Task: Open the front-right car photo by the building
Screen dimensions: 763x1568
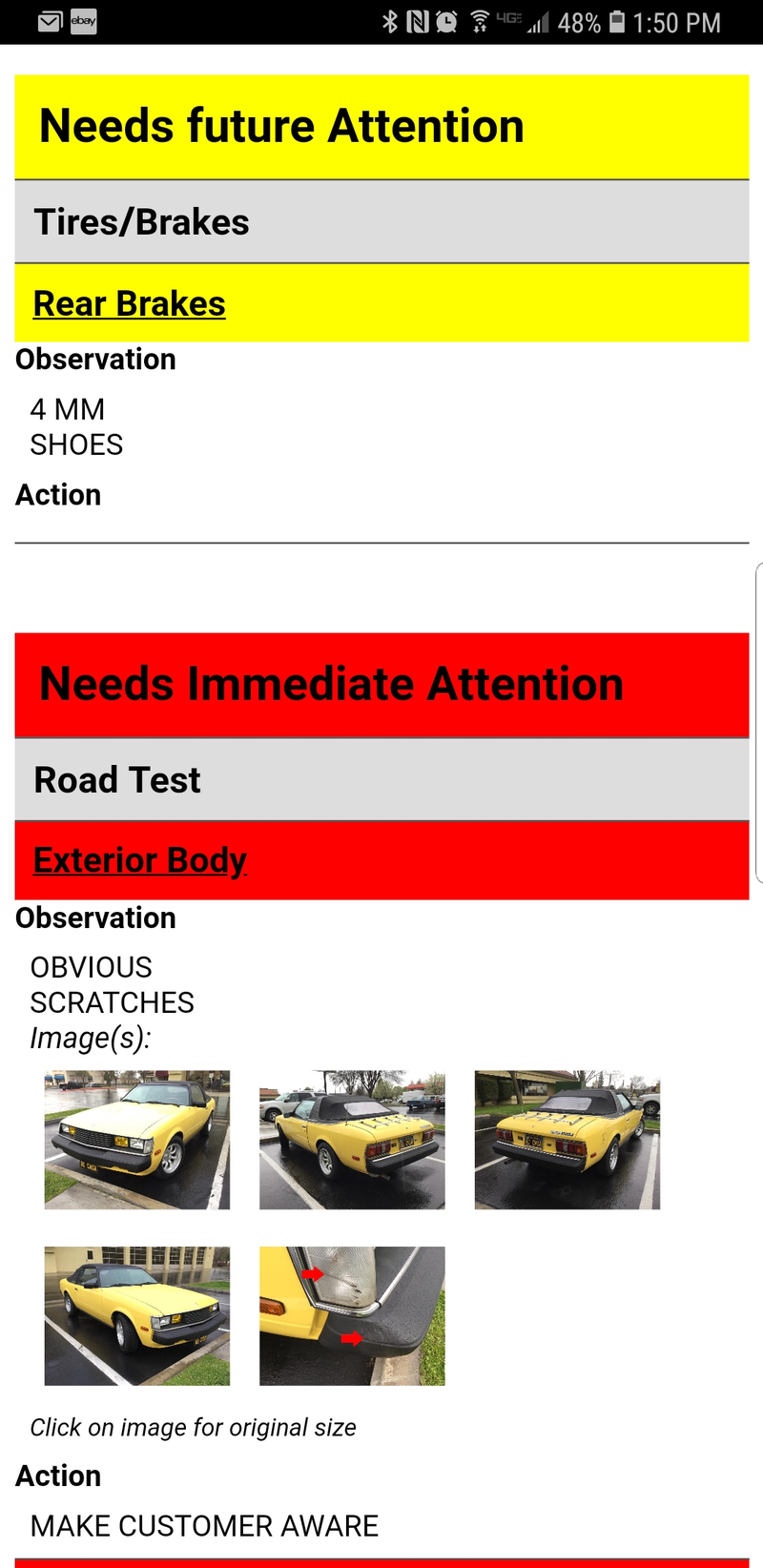Action: click(137, 1316)
